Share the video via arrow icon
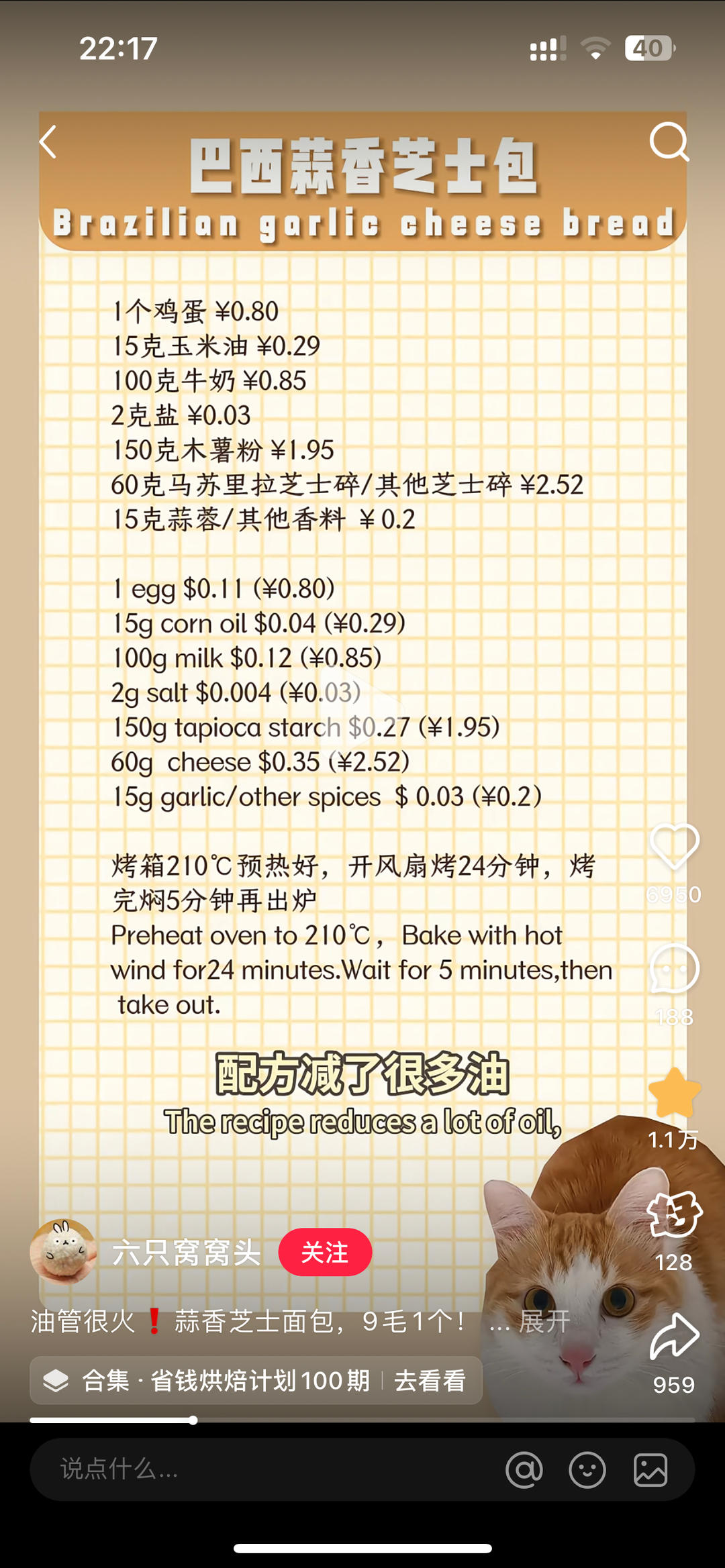This screenshot has height=1568, width=725. click(x=674, y=1337)
